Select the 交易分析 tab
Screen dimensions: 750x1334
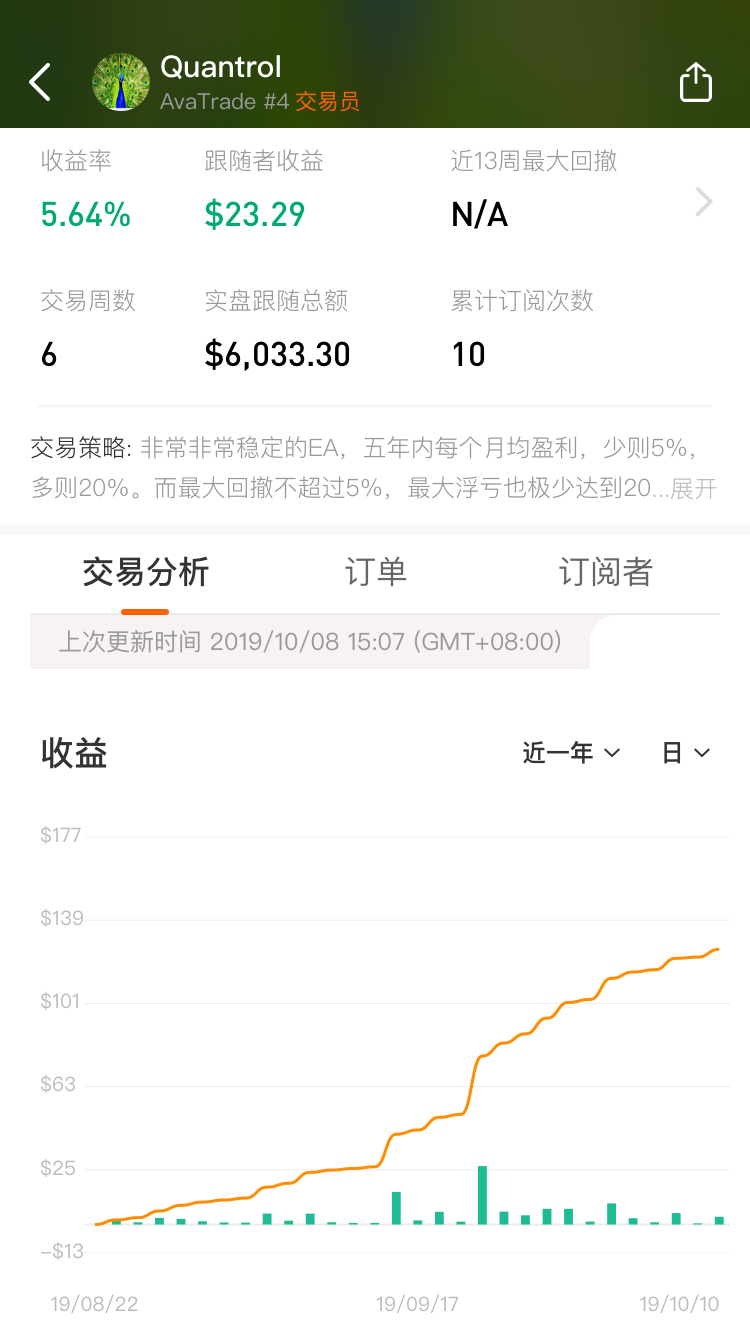(x=146, y=572)
